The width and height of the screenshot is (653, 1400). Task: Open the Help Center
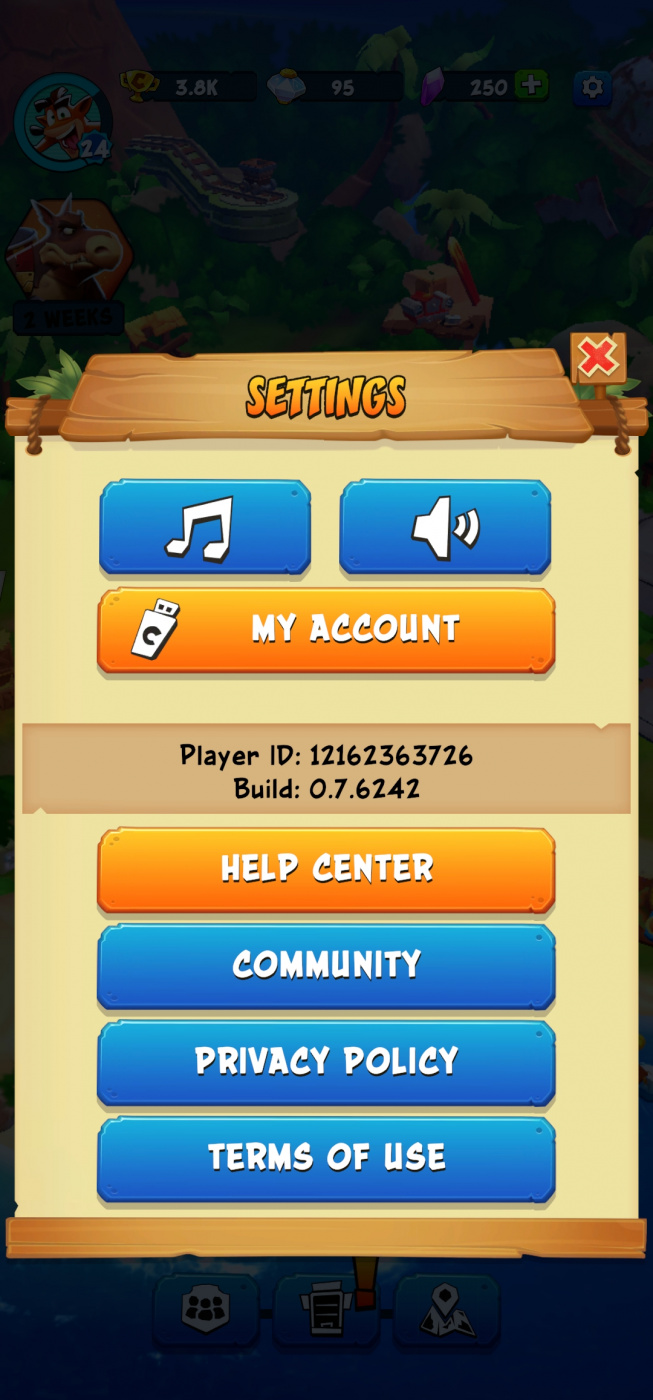tap(326, 868)
